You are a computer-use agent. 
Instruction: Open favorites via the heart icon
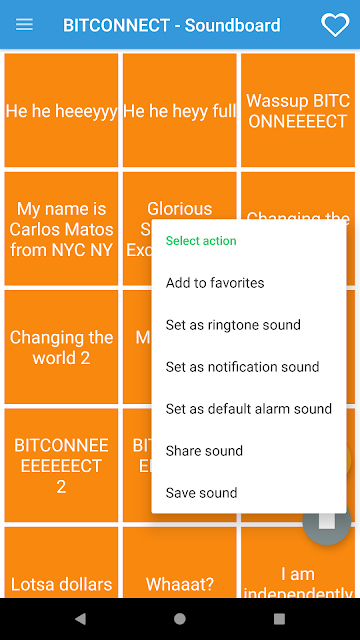click(335, 25)
